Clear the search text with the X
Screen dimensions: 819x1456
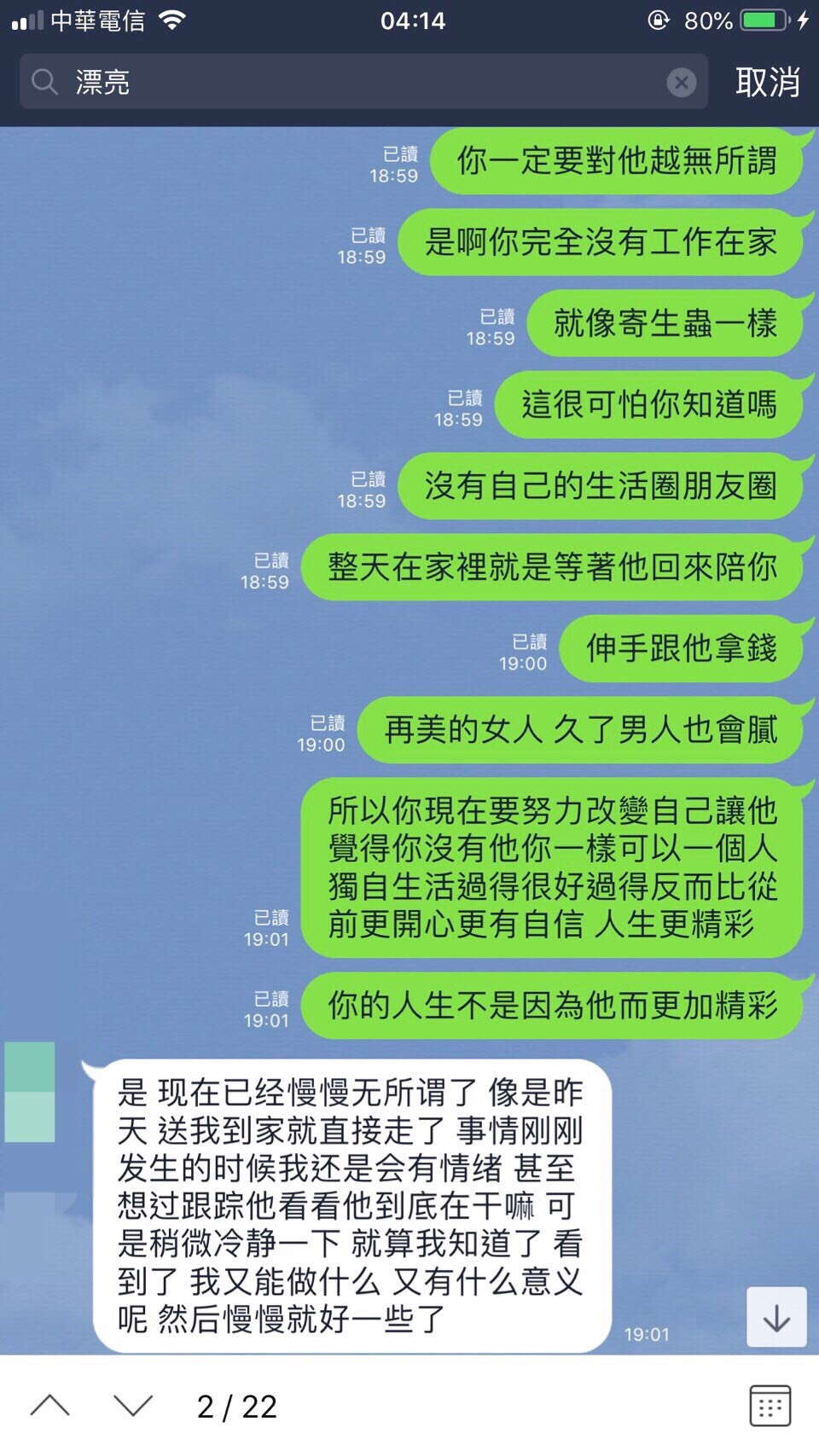(681, 83)
